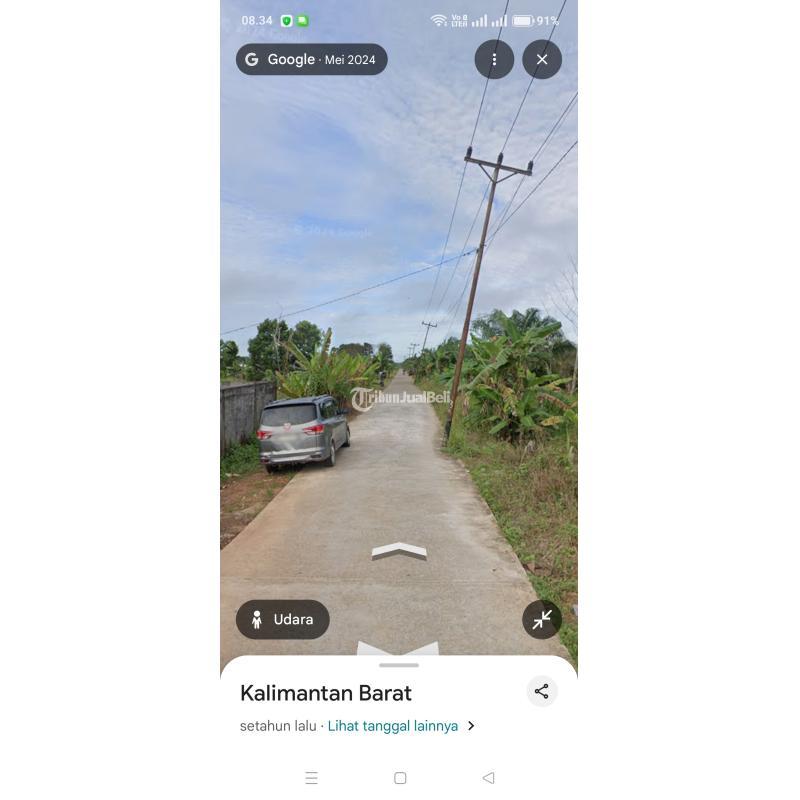Move forward along the road arrow
800x800 pixels.
click(399, 551)
